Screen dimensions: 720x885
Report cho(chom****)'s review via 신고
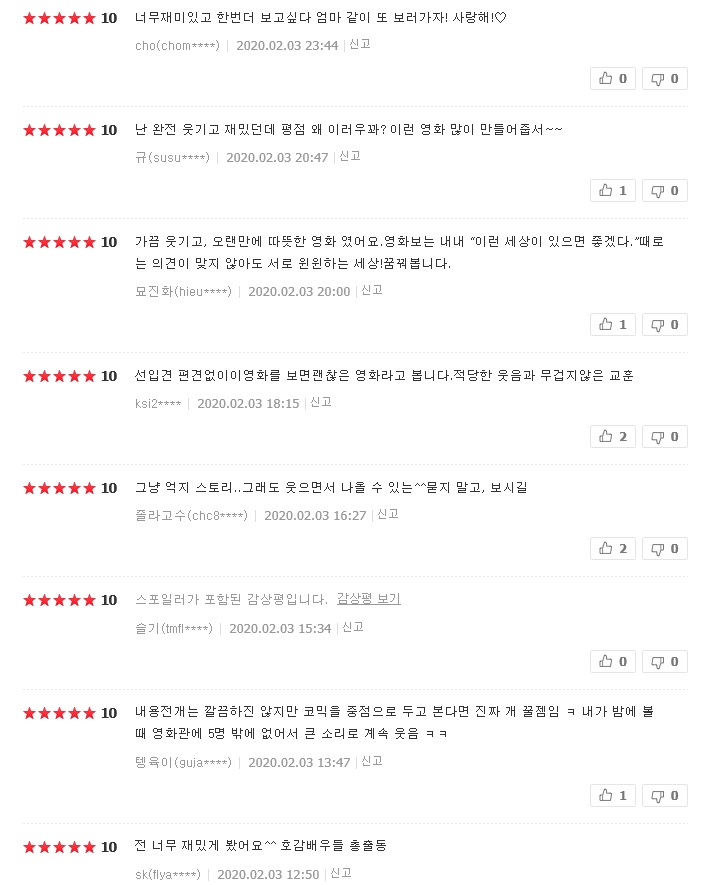(x=360, y=45)
